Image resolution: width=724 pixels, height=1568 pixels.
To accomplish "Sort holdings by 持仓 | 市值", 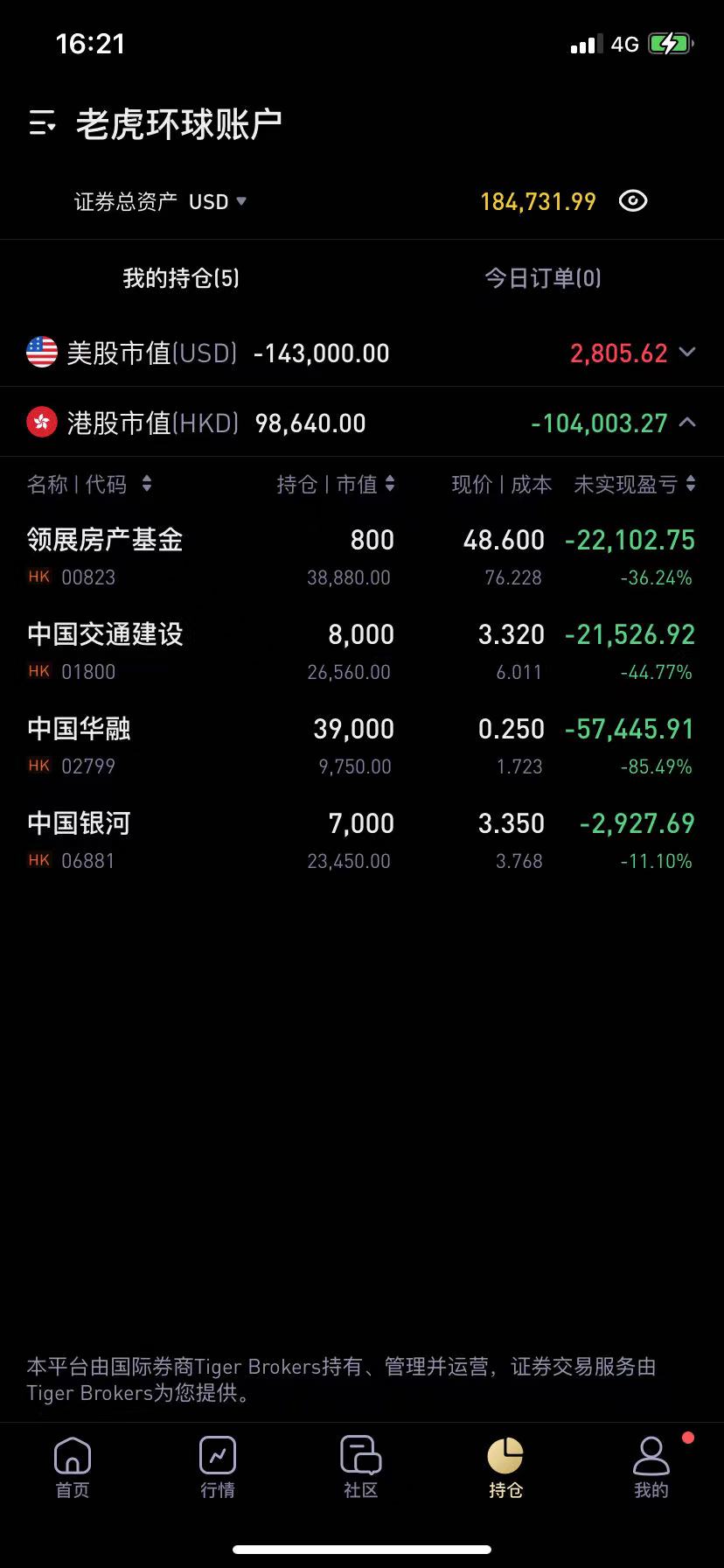I will tap(336, 484).
